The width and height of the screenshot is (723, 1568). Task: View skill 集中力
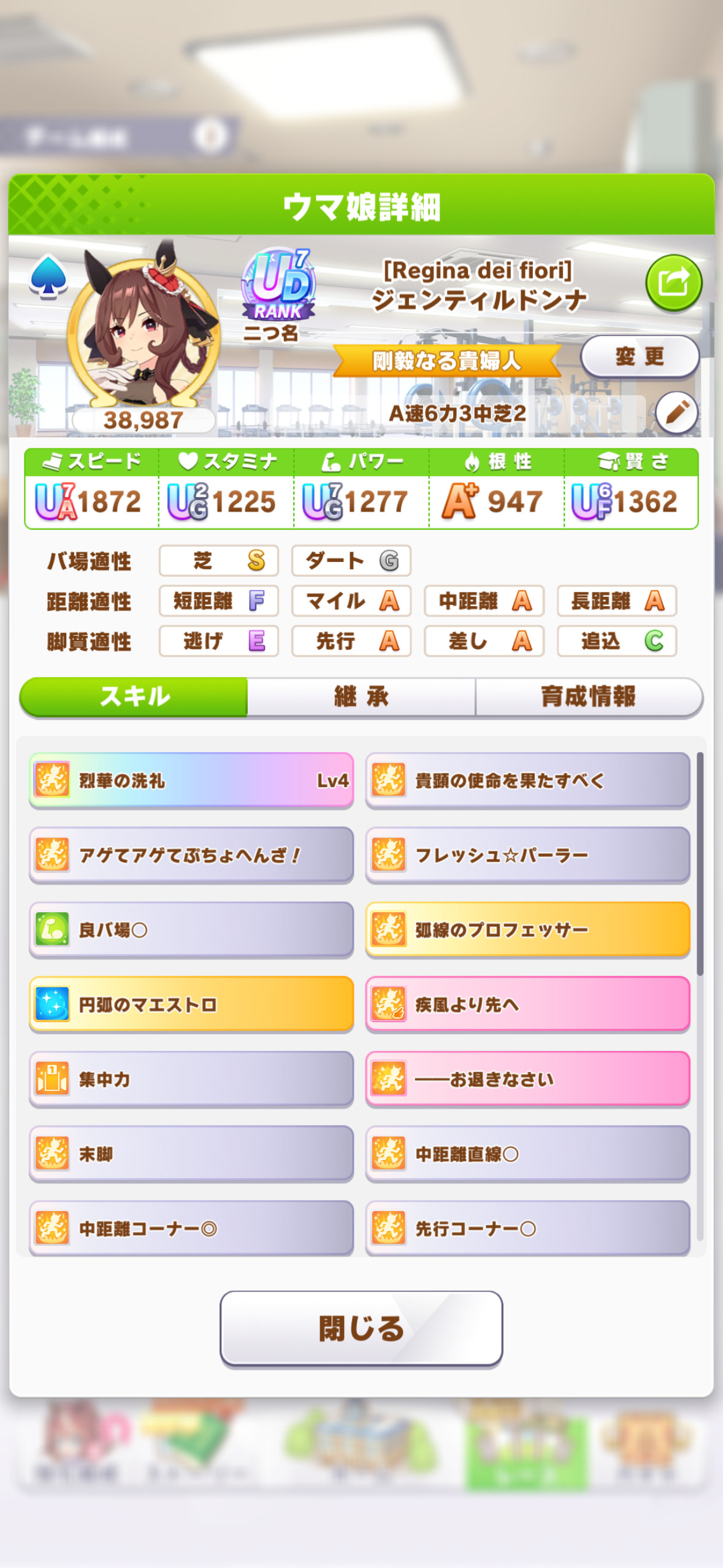[191, 1080]
